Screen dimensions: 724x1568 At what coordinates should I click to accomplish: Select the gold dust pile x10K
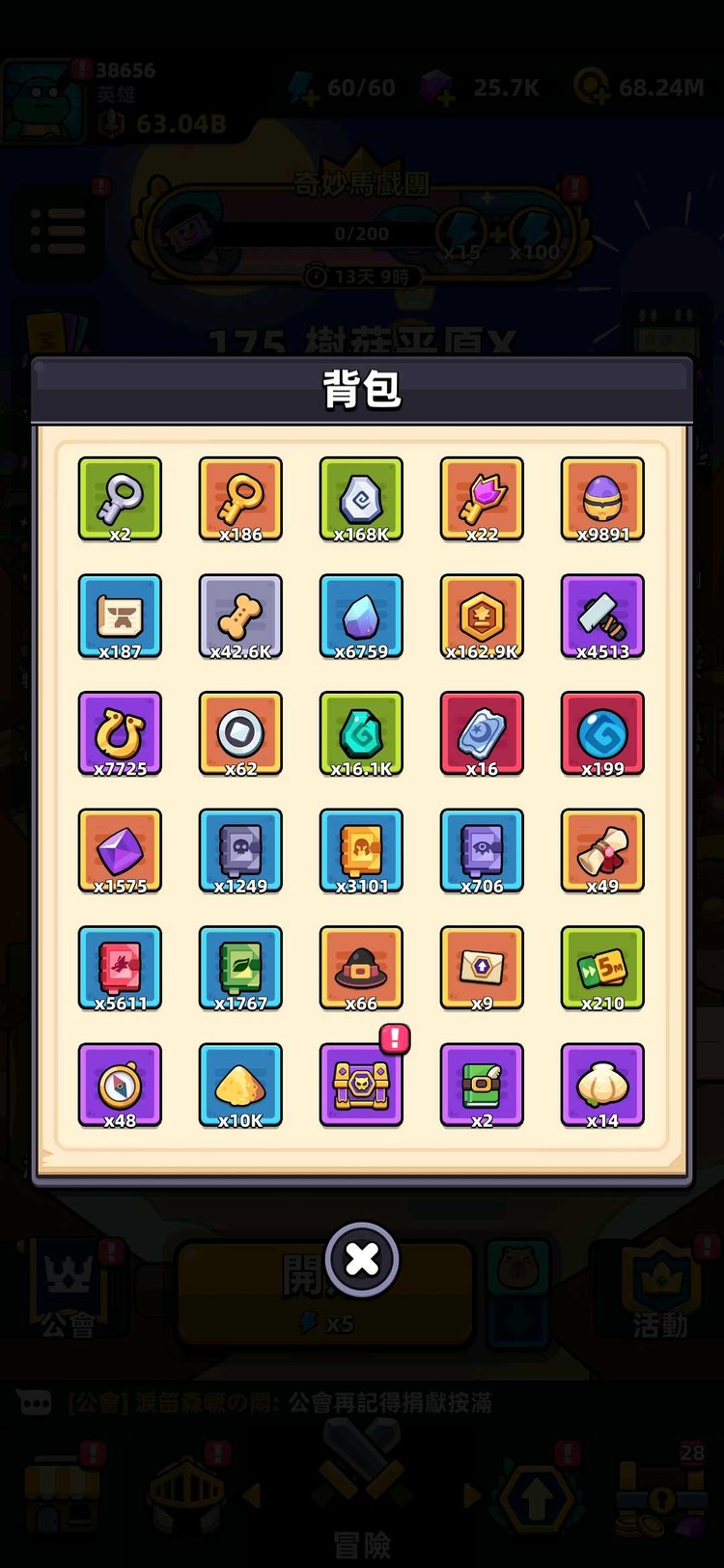pyautogui.click(x=240, y=1085)
